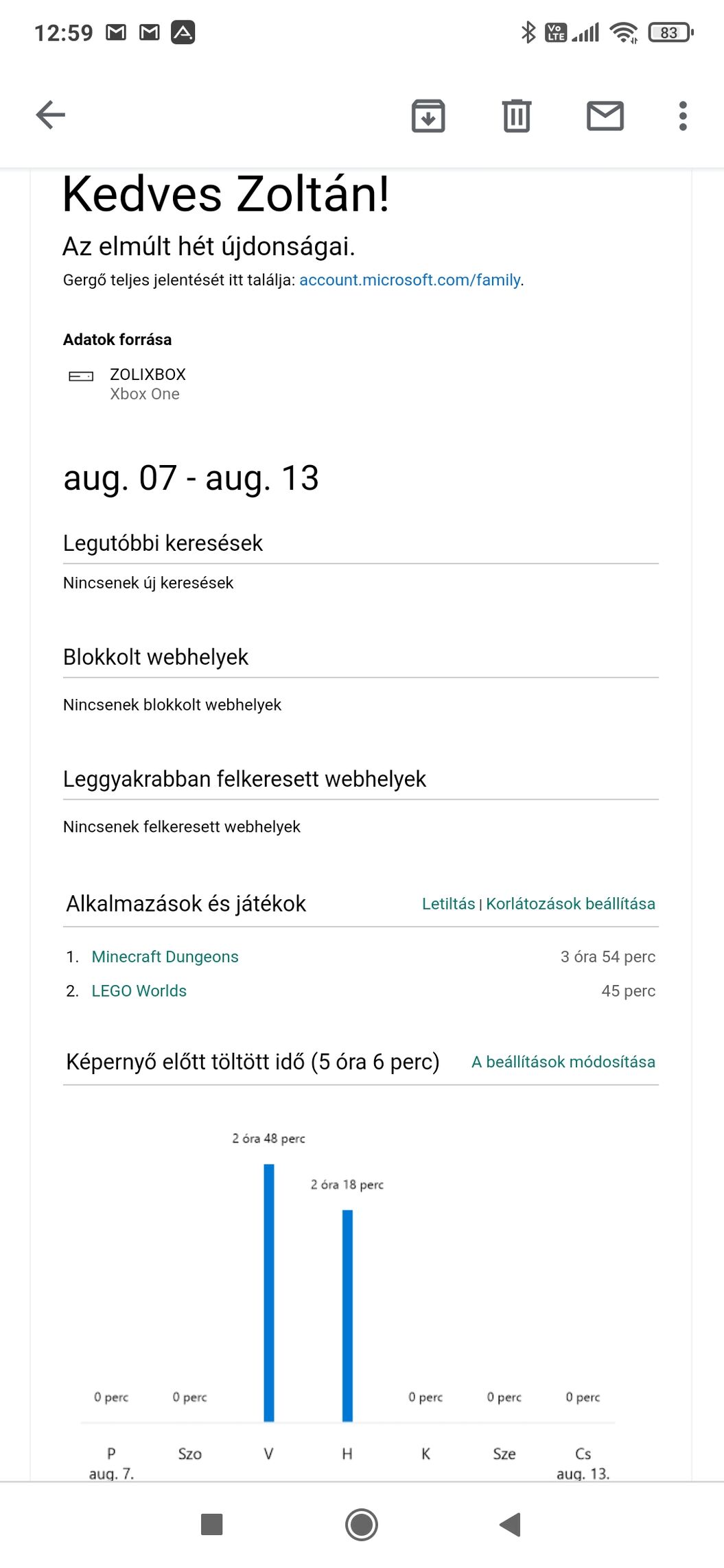Tap the system home button
Viewport: 724px width, 1568px height.
click(x=362, y=1525)
